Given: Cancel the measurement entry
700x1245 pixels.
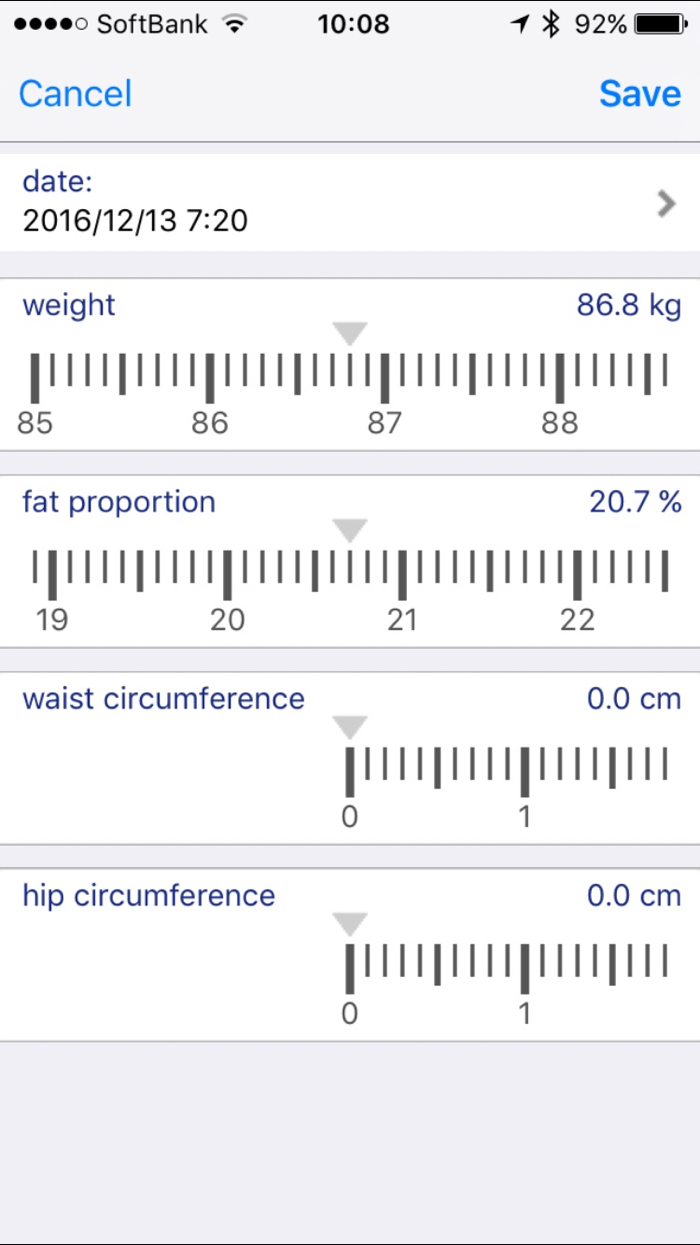Looking at the screenshot, I should pos(75,94).
